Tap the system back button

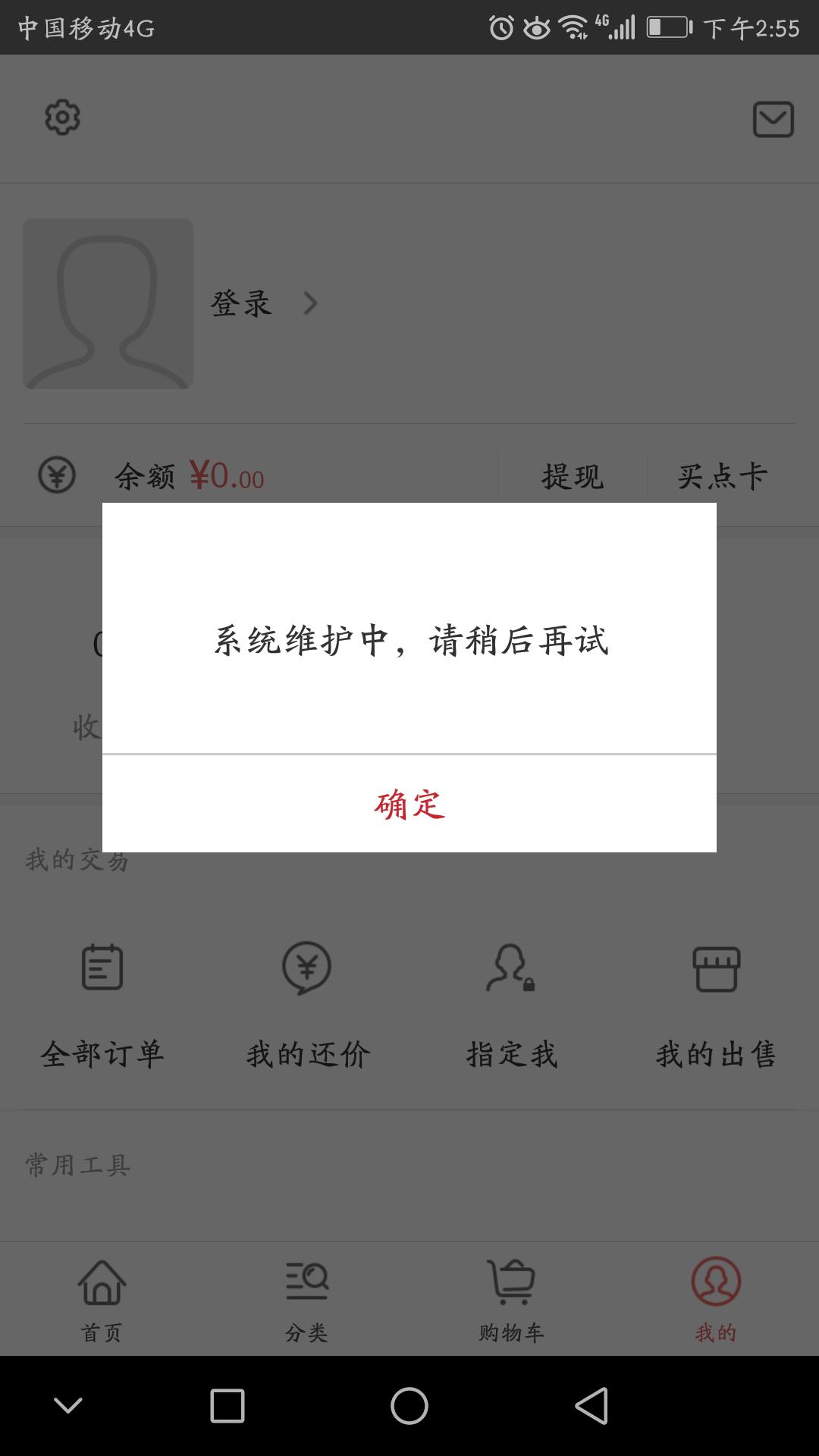(x=591, y=1406)
